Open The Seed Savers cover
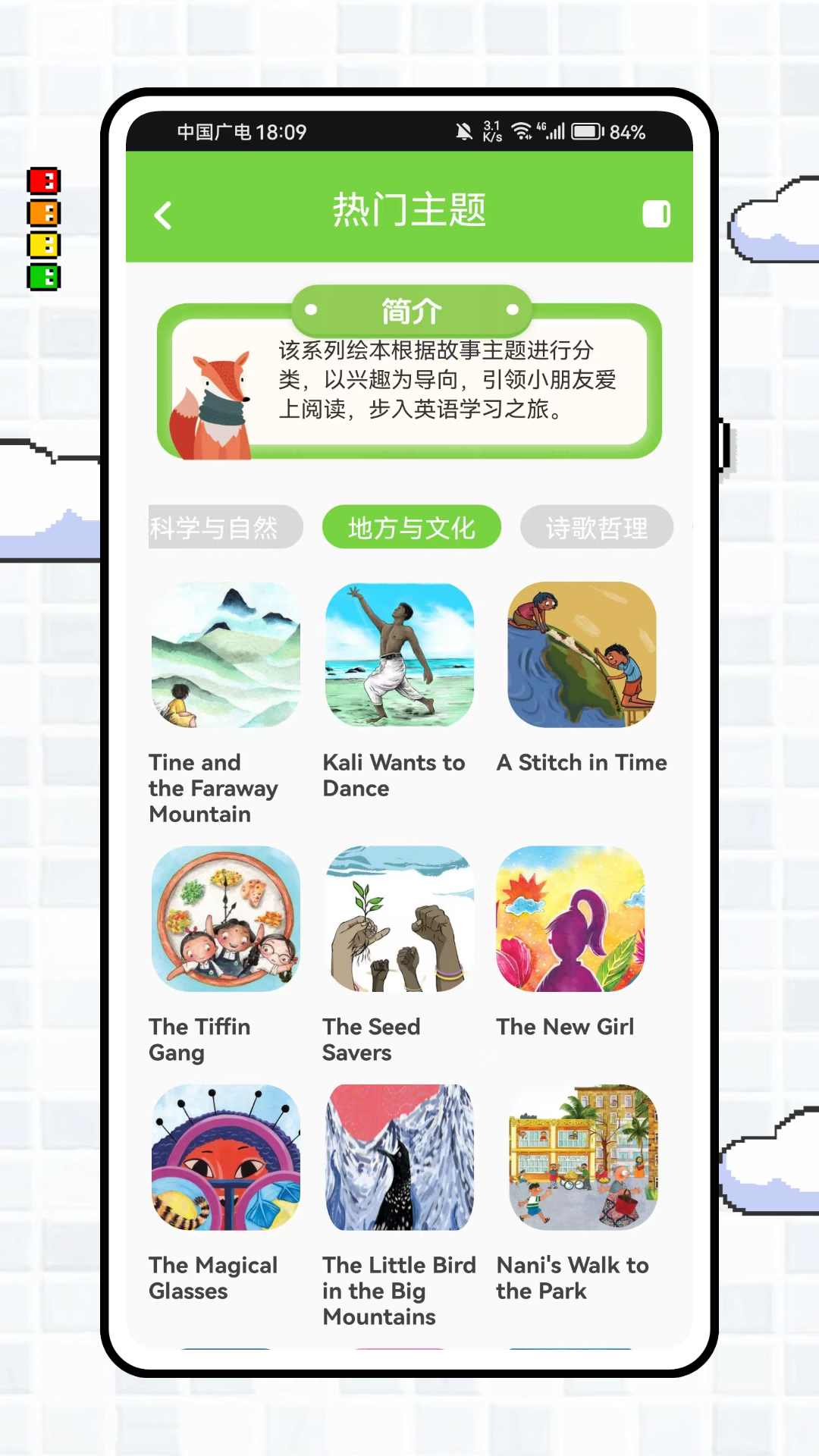 click(x=400, y=921)
